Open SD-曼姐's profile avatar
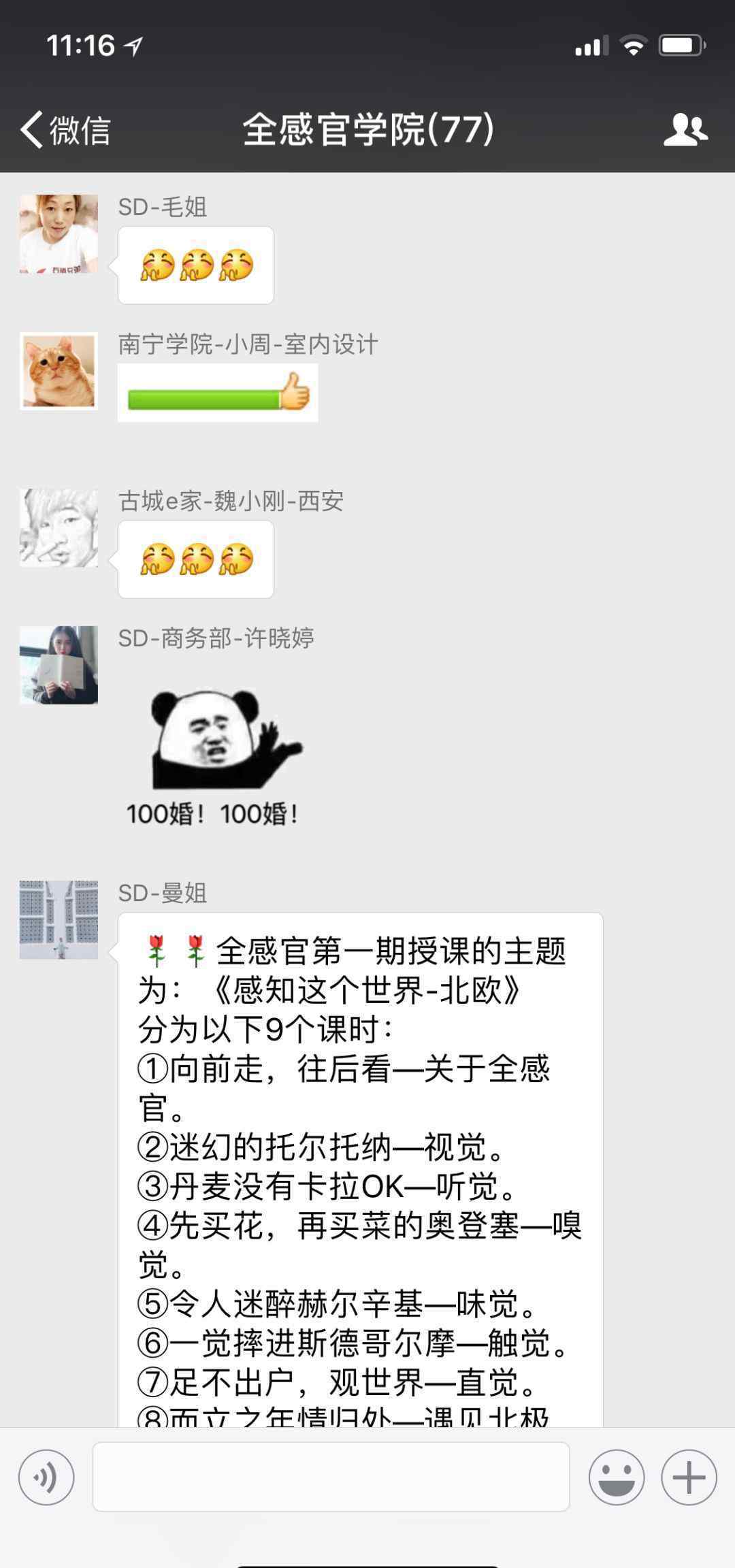The image size is (735, 1568). click(59, 920)
